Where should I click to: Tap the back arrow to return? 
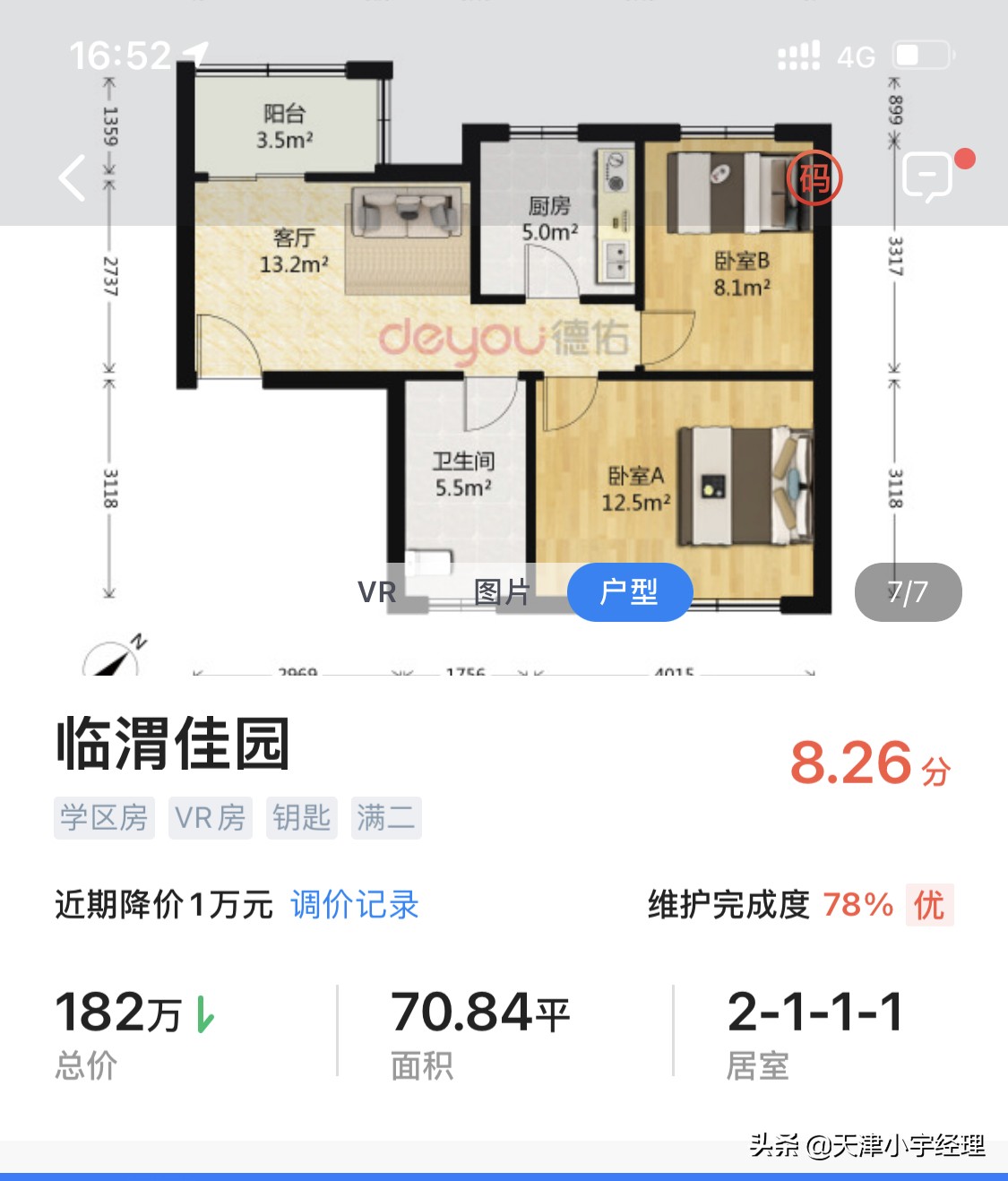click(x=72, y=178)
